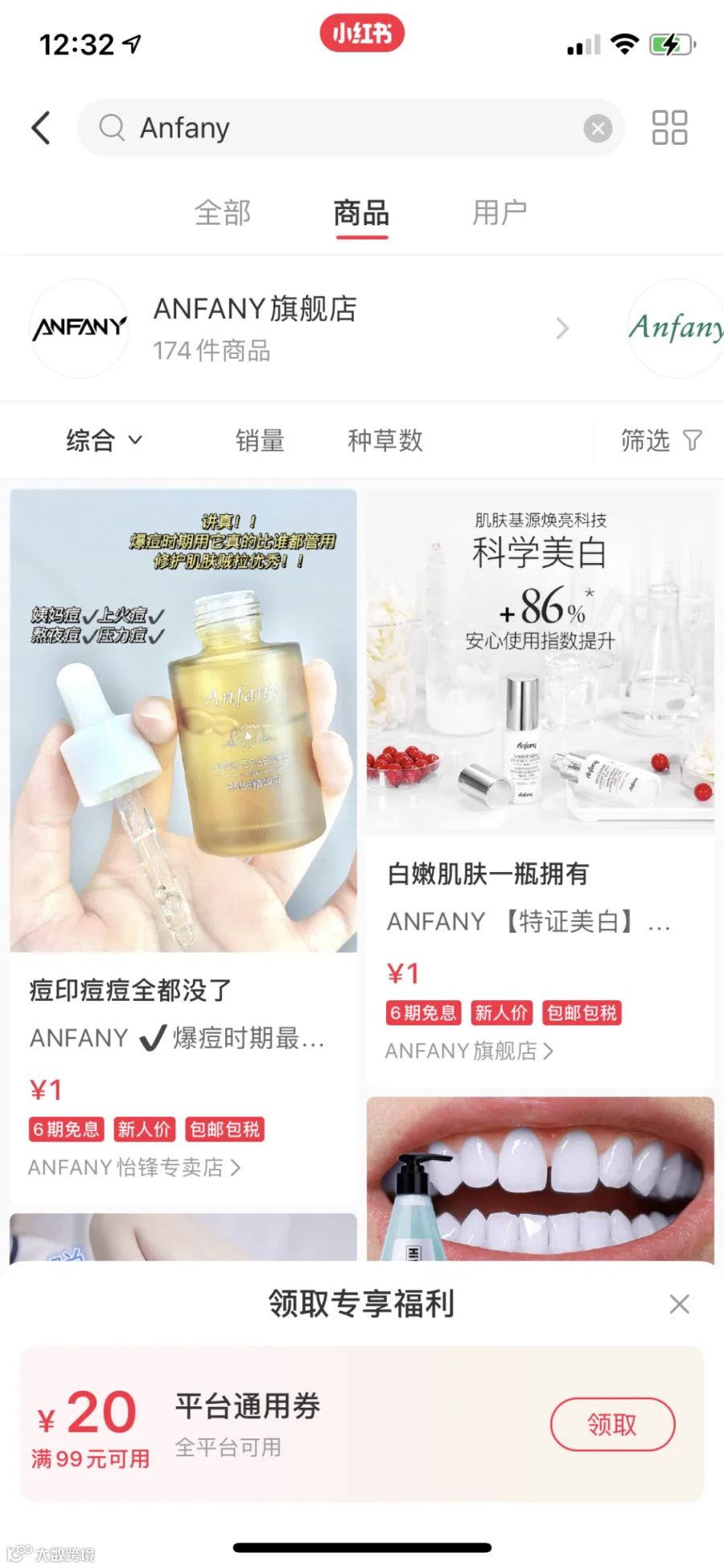724x1568 pixels.
Task: Dismiss the 领取专享福利 popup
Action: 680,1304
